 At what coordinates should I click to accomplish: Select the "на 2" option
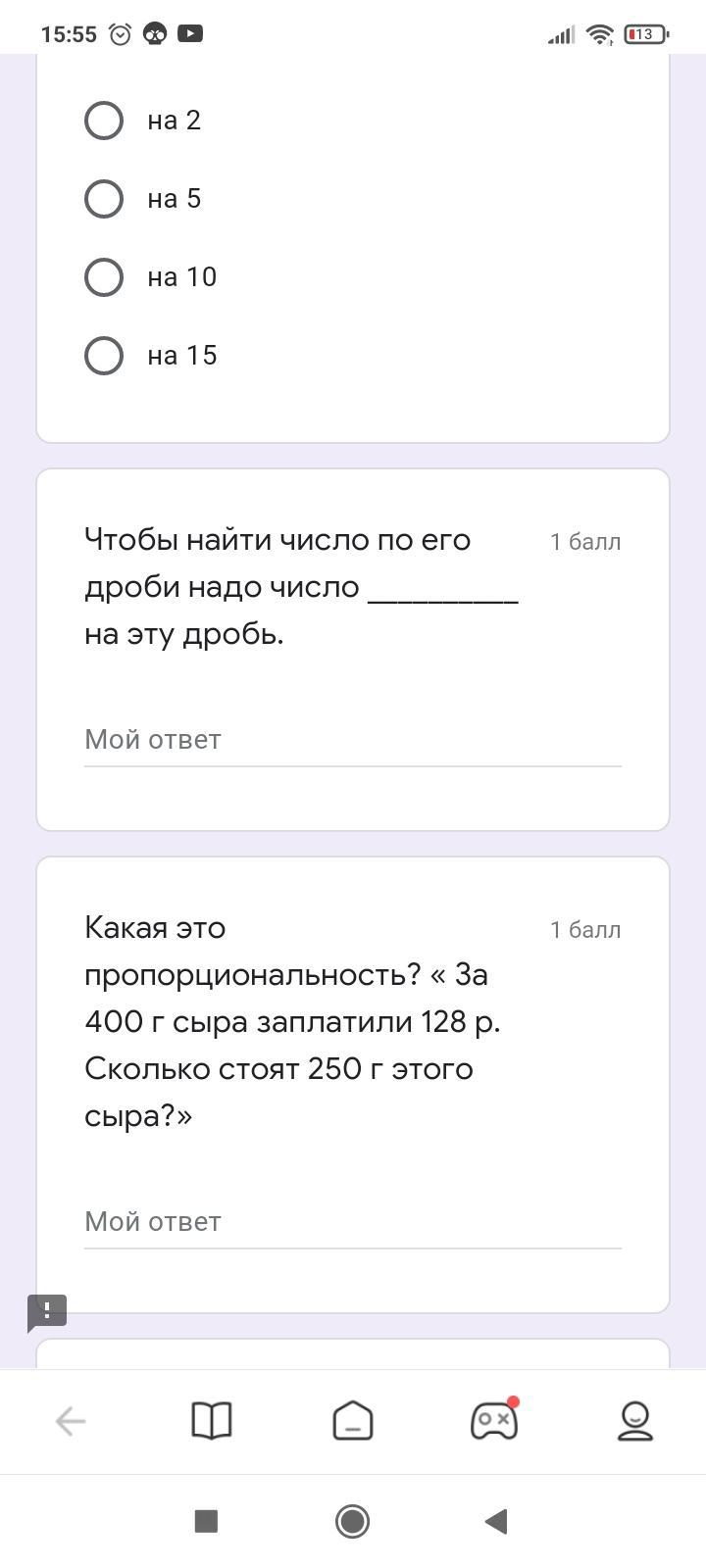[104, 121]
